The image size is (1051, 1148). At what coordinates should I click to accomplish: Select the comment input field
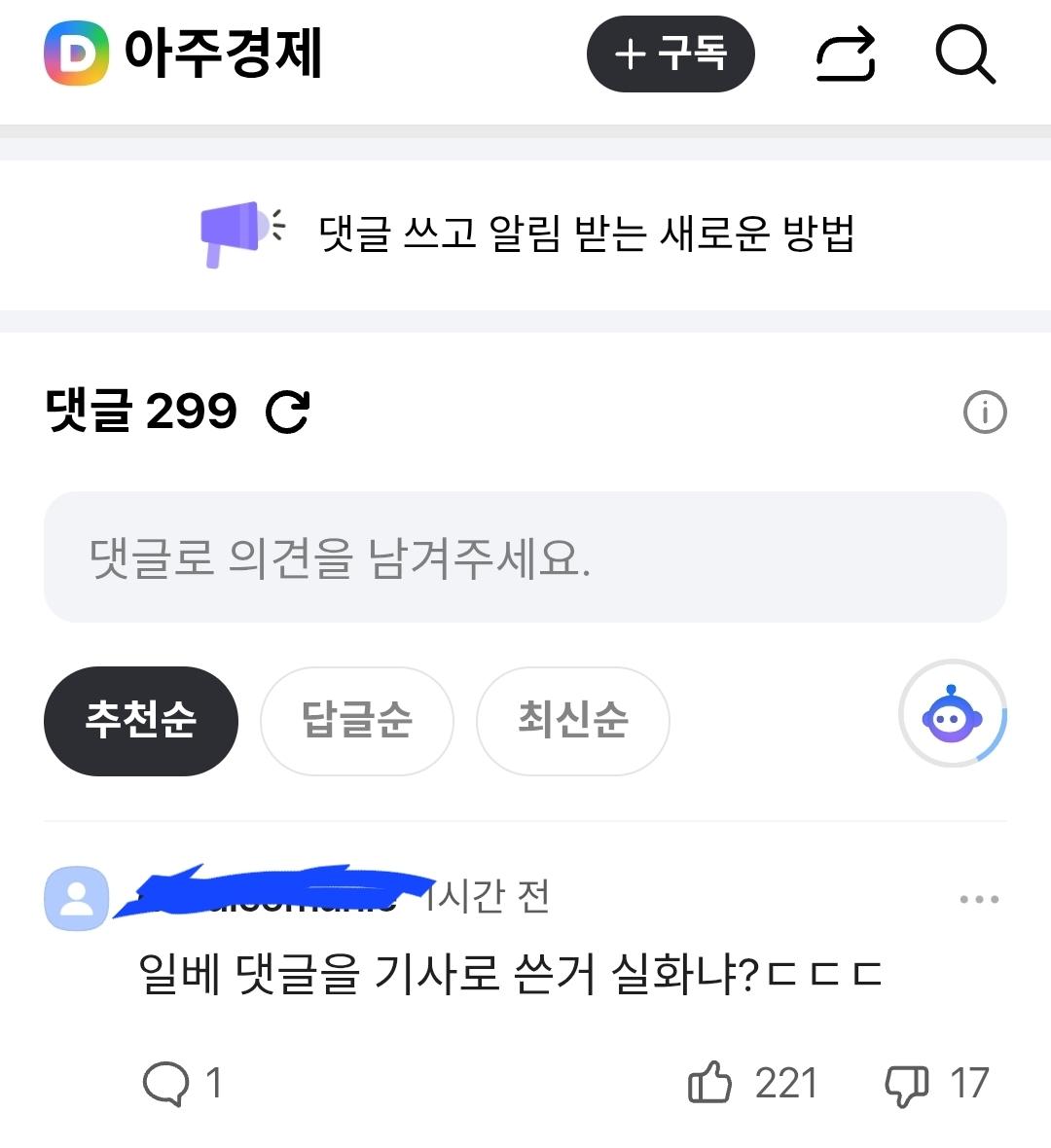(525, 556)
